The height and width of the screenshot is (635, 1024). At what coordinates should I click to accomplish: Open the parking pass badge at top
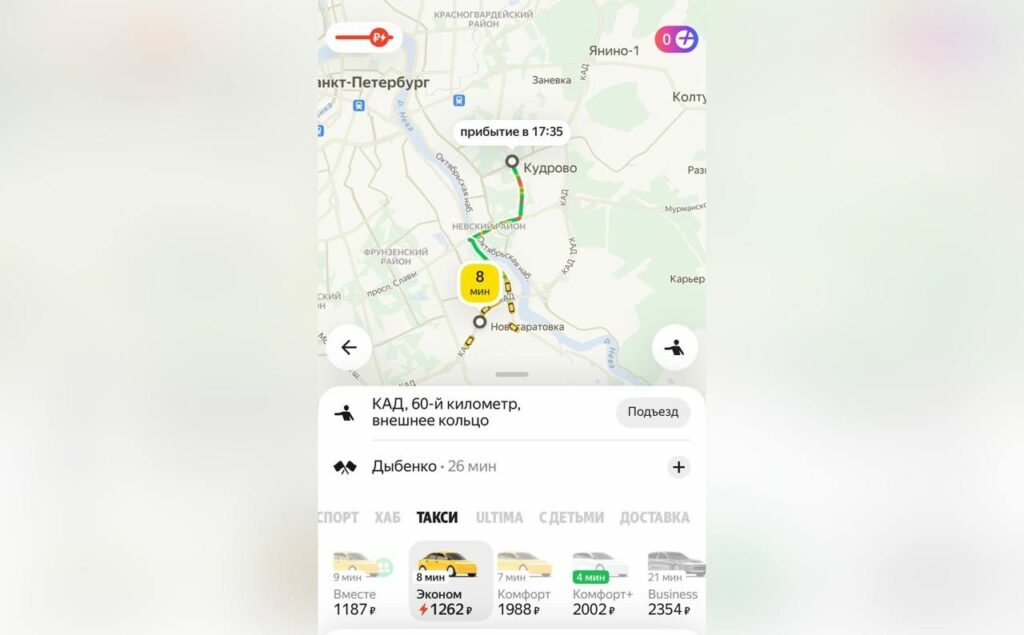click(x=362, y=38)
